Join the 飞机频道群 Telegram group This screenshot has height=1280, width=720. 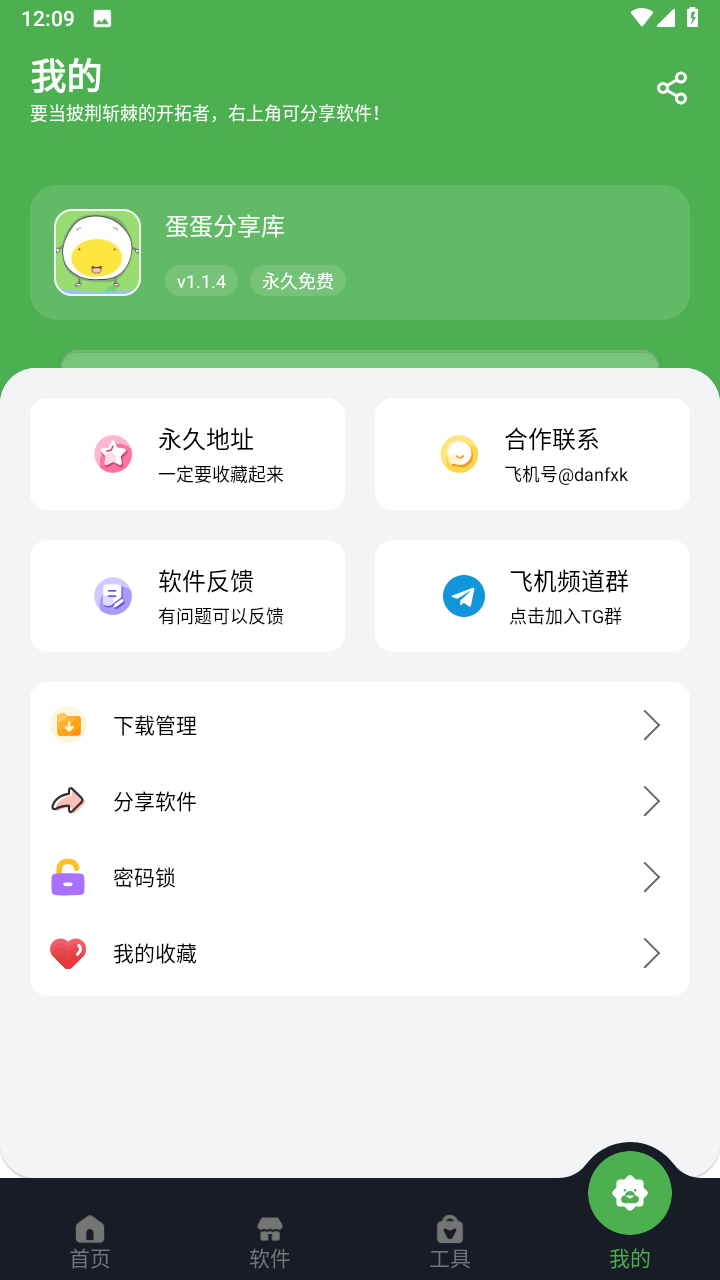click(532, 596)
